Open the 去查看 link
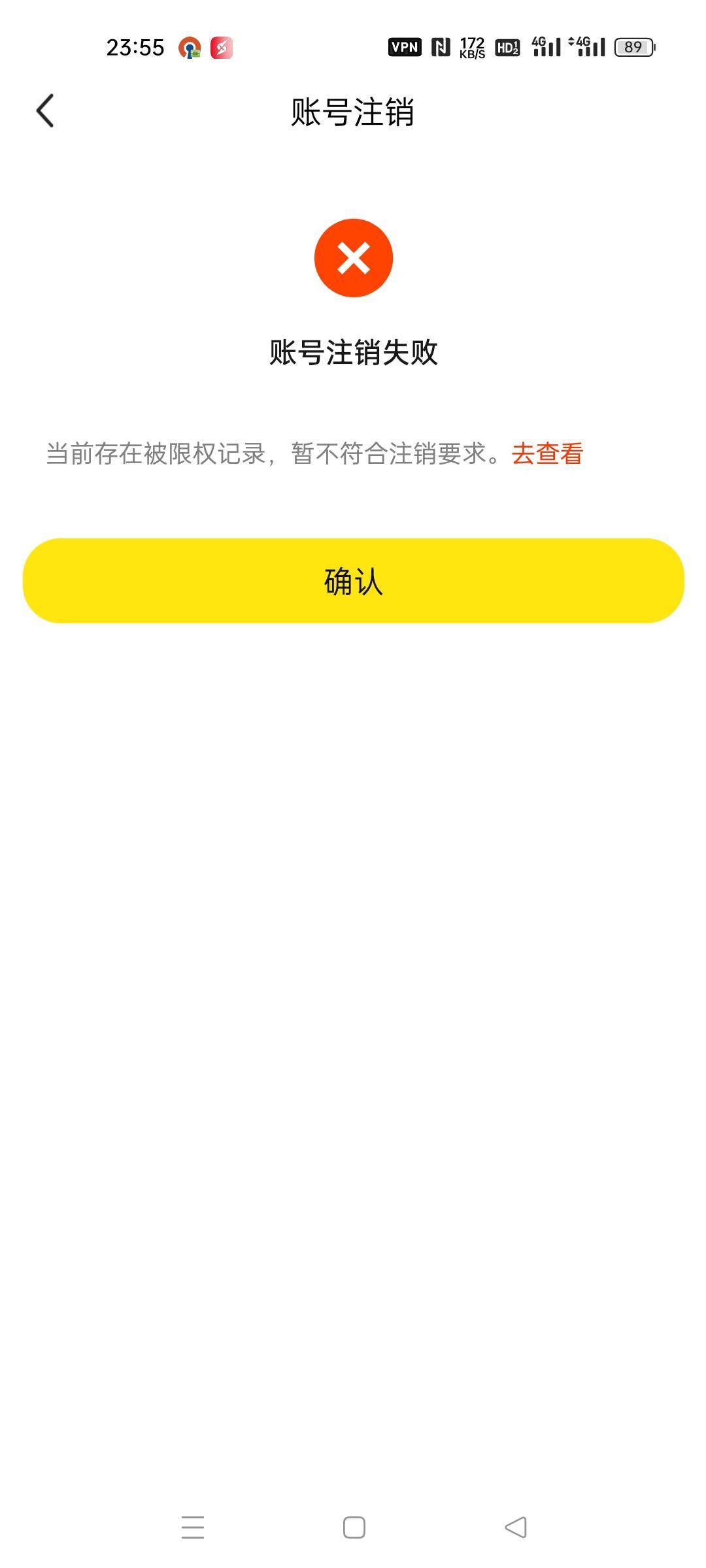This screenshot has width=706, height=1568. pyautogui.click(x=547, y=453)
